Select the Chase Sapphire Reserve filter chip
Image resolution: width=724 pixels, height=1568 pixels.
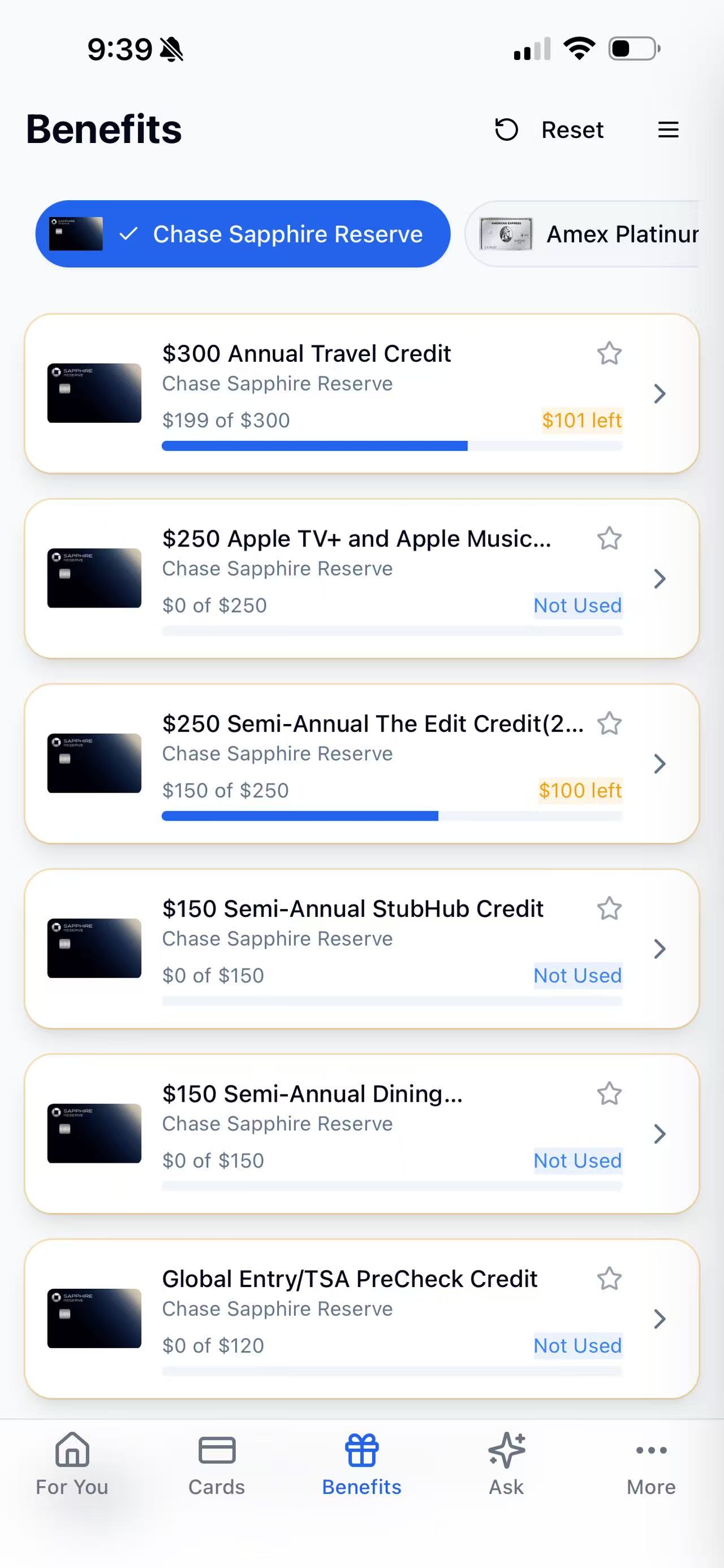pos(244,234)
